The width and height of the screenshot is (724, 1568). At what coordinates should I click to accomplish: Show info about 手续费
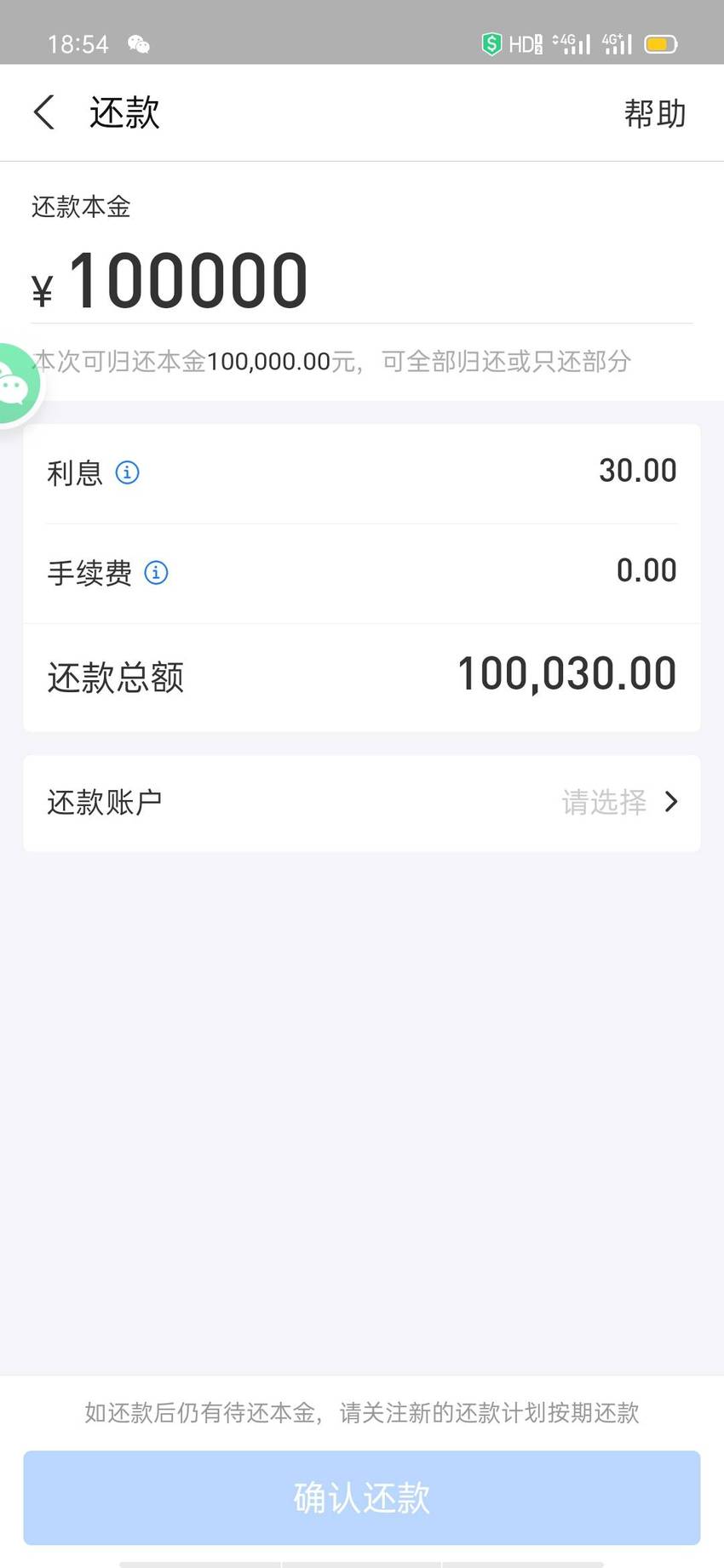(156, 572)
